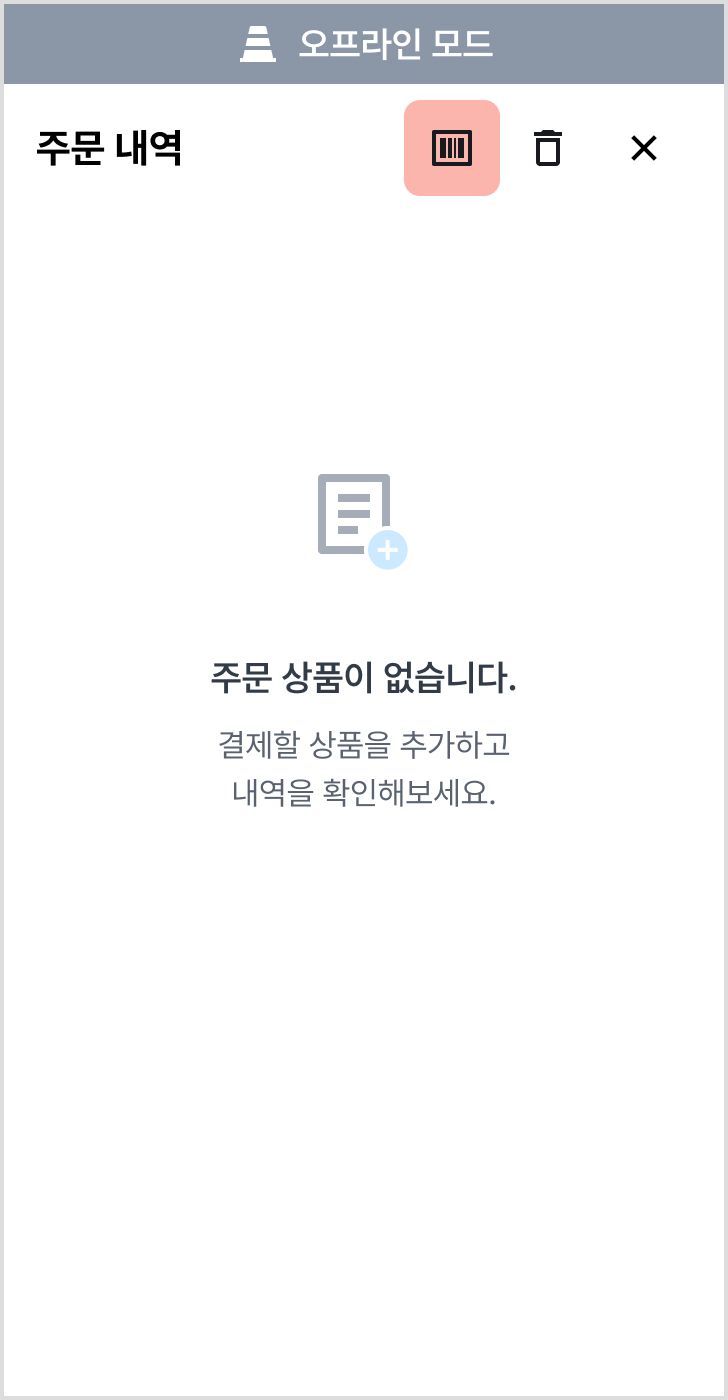Viewport: 728px width, 1400px height.
Task: Open the barcode scanner icon
Action: 452,148
